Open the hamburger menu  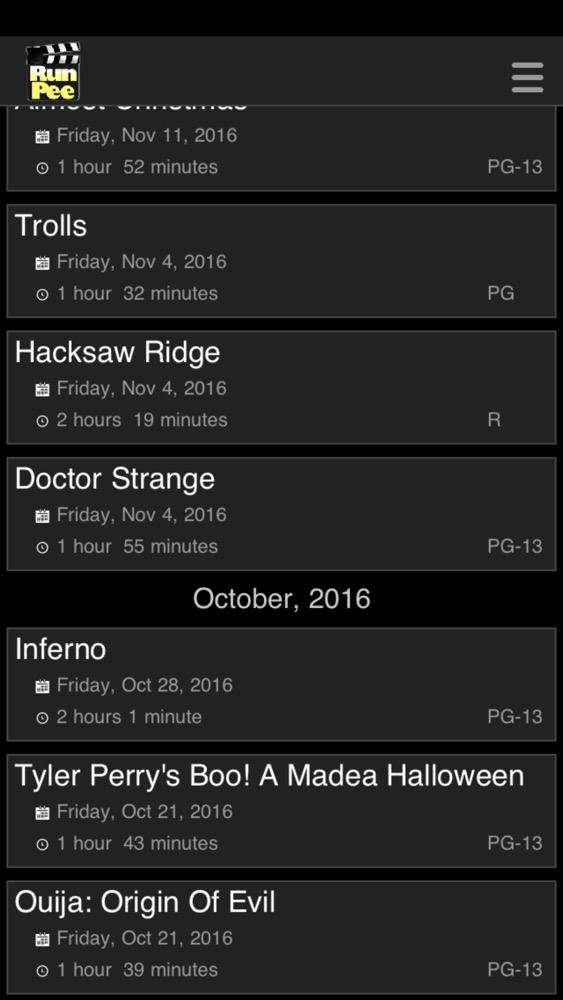527,78
